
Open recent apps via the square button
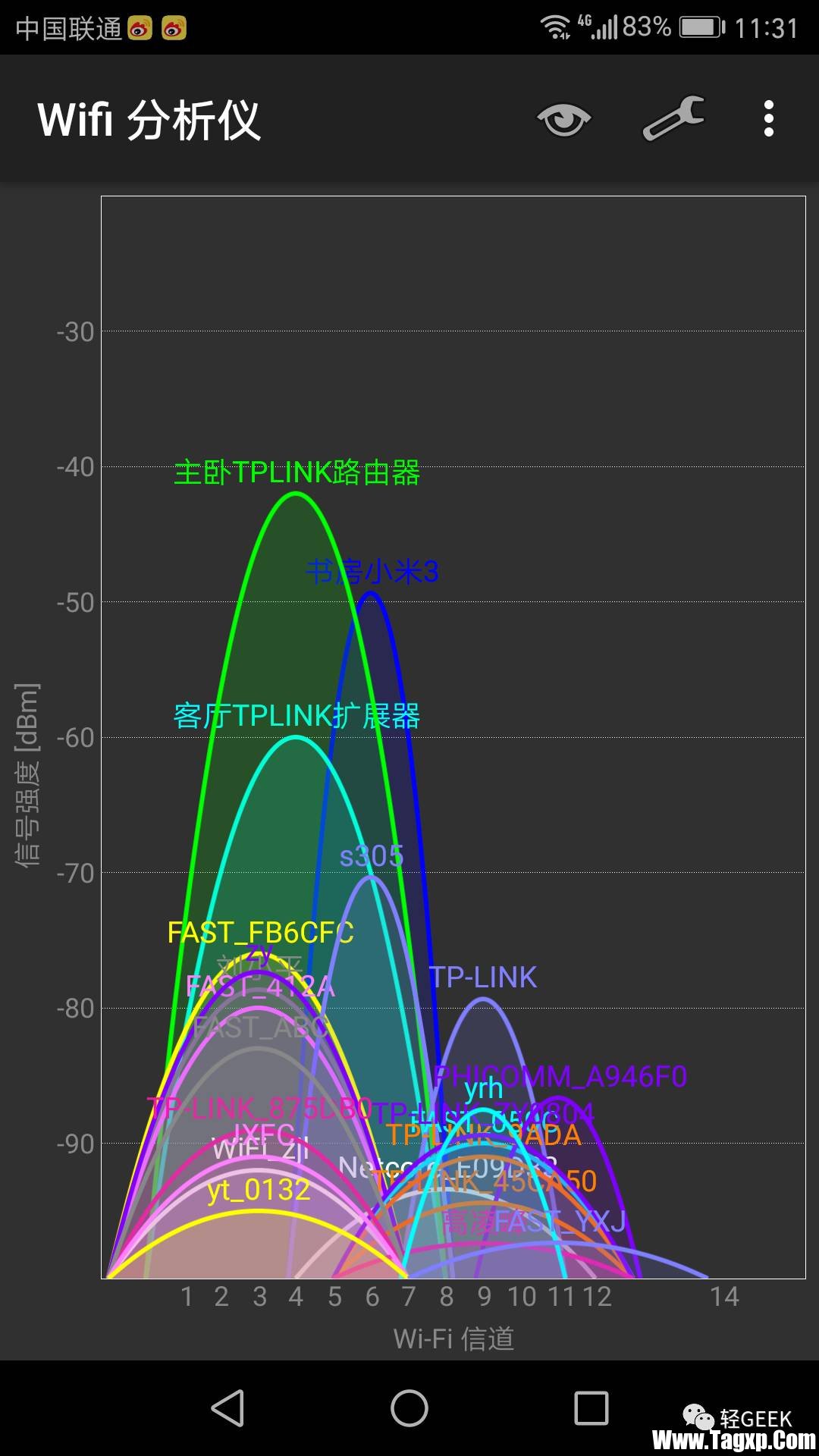(591, 1408)
